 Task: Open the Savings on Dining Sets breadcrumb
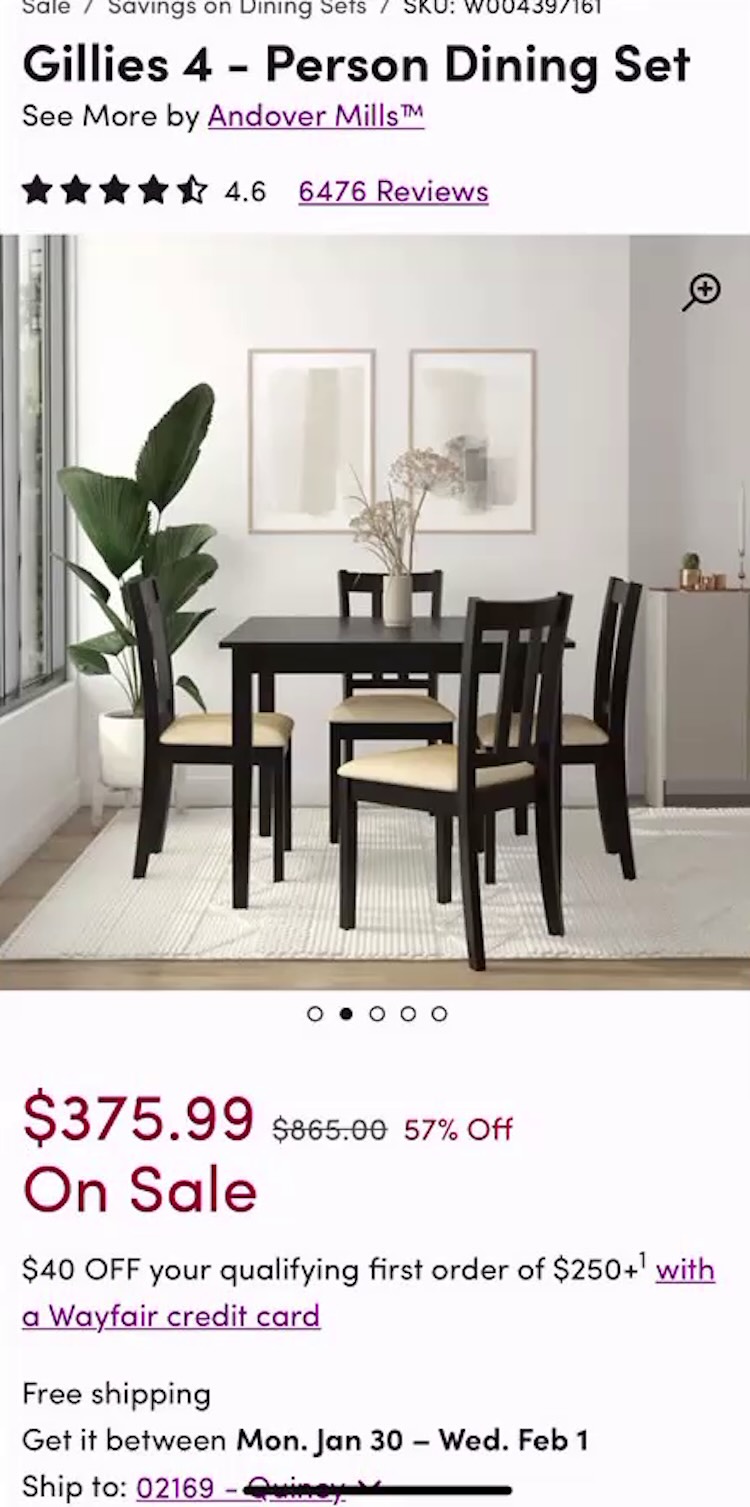pos(237,8)
